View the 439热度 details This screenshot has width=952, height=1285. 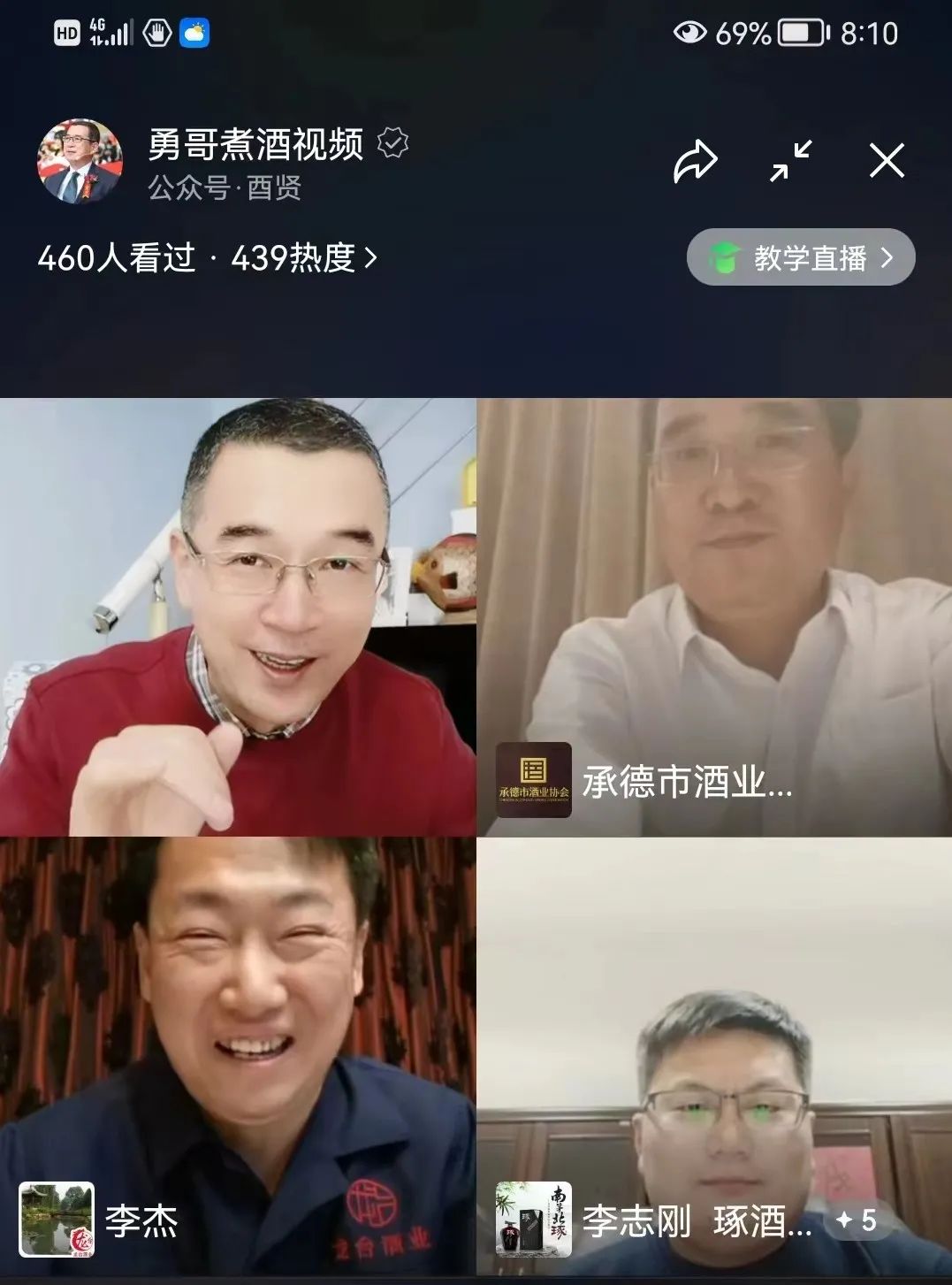click(x=303, y=258)
